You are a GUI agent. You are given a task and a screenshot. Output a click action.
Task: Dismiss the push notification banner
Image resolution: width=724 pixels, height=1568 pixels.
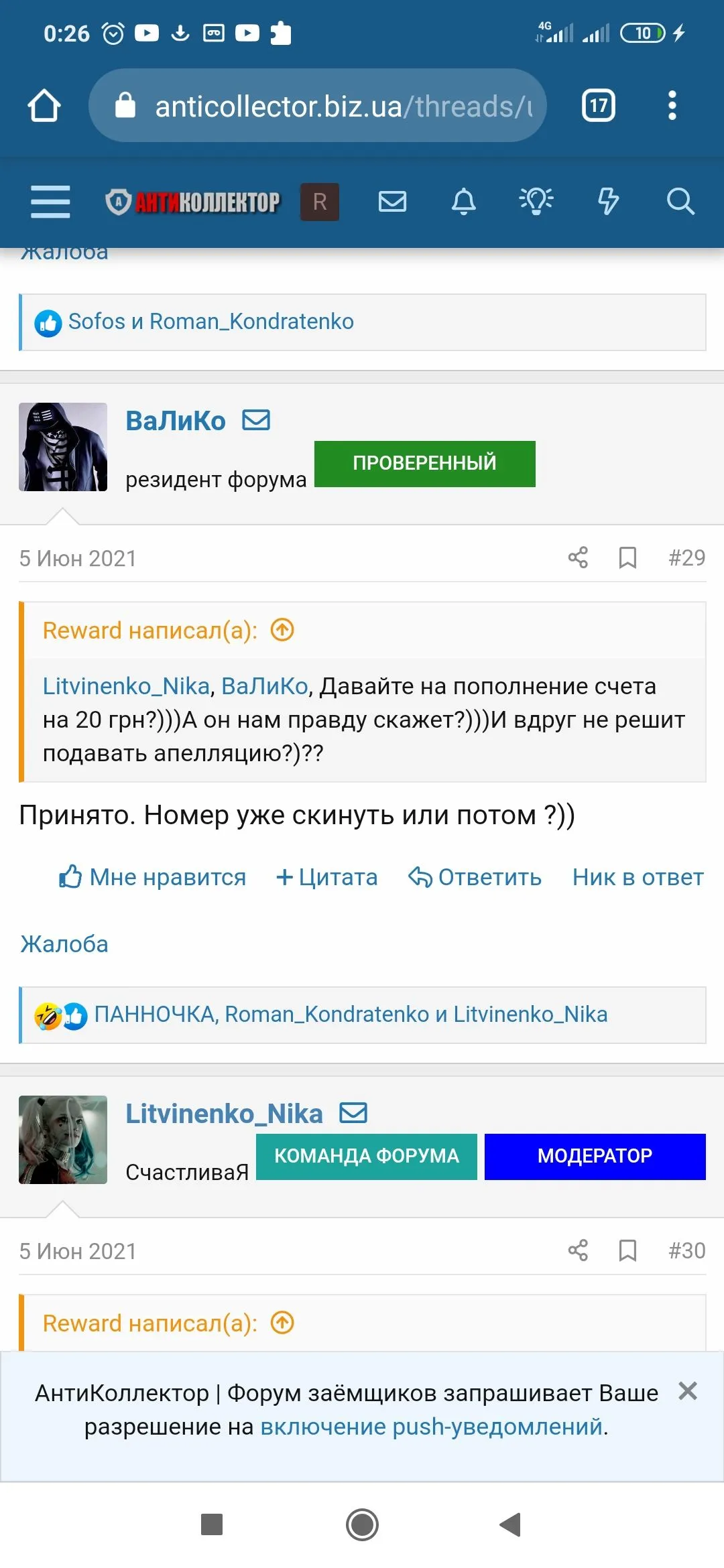688,1392
